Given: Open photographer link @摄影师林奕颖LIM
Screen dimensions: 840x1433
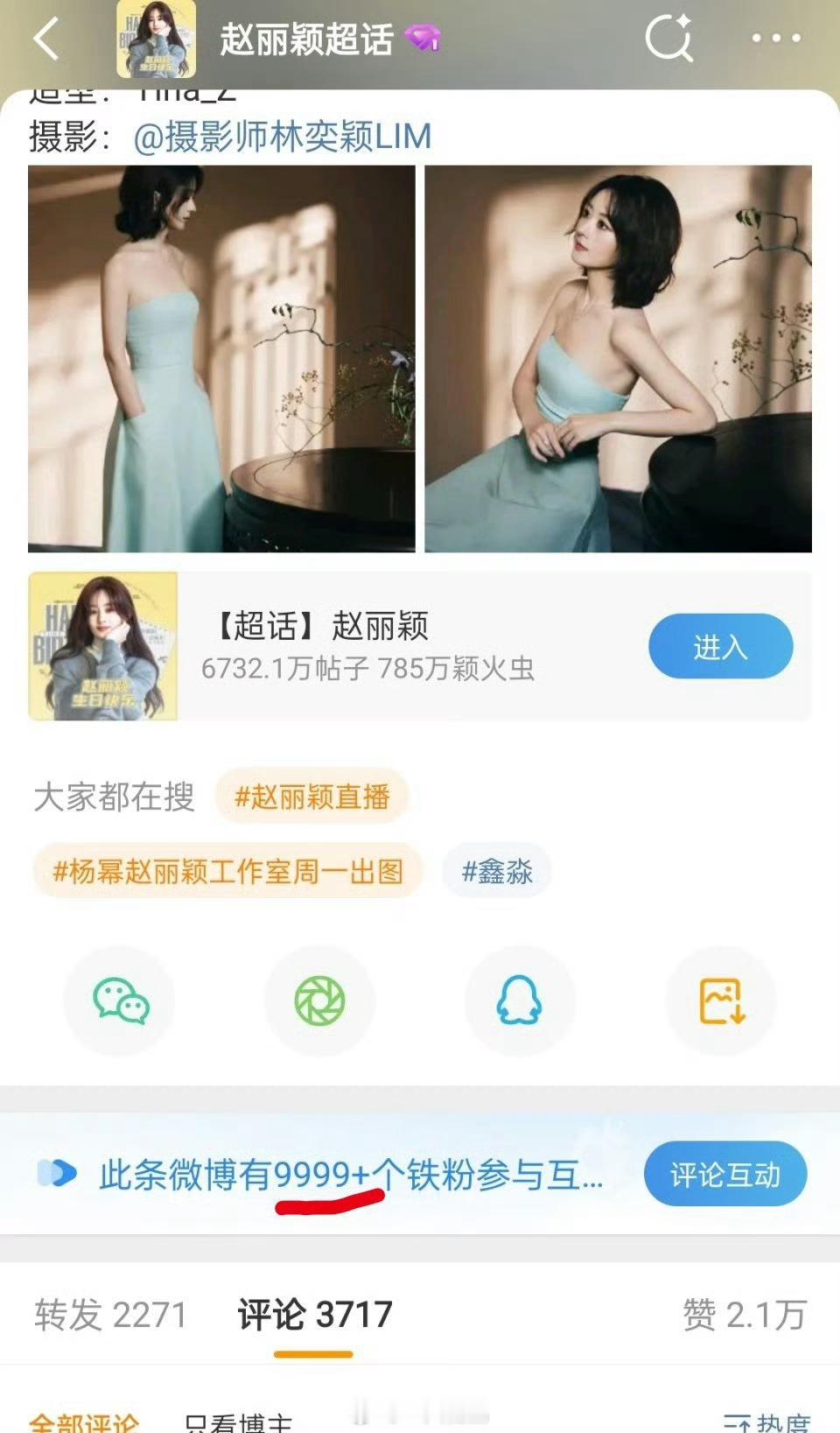Looking at the screenshot, I should point(282,137).
